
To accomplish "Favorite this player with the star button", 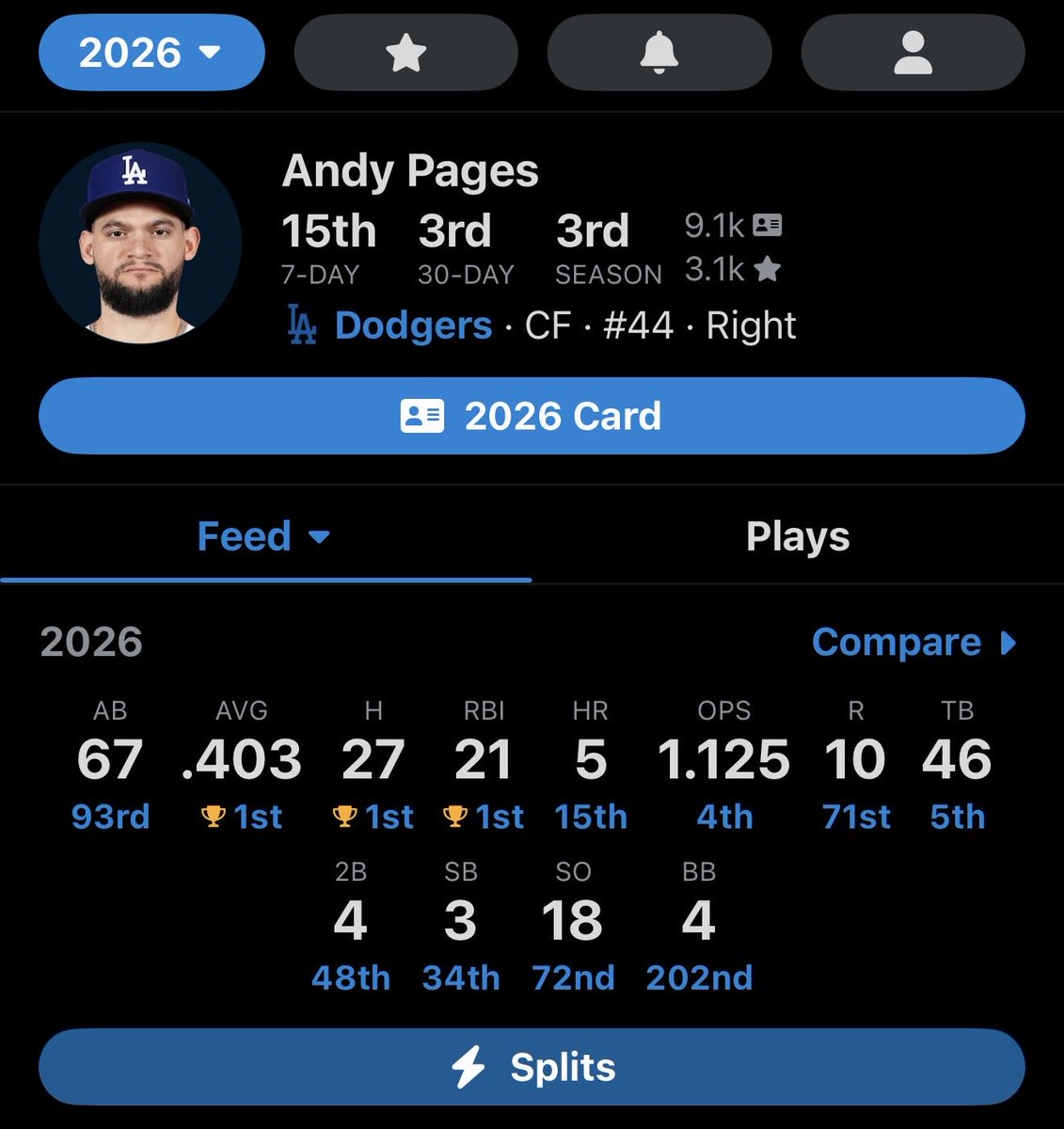I will (406, 53).
